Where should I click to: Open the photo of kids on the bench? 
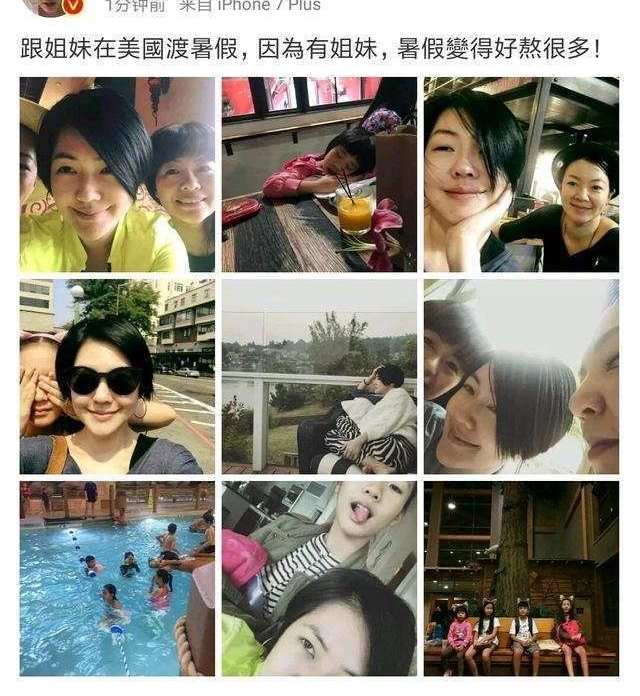(521, 578)
